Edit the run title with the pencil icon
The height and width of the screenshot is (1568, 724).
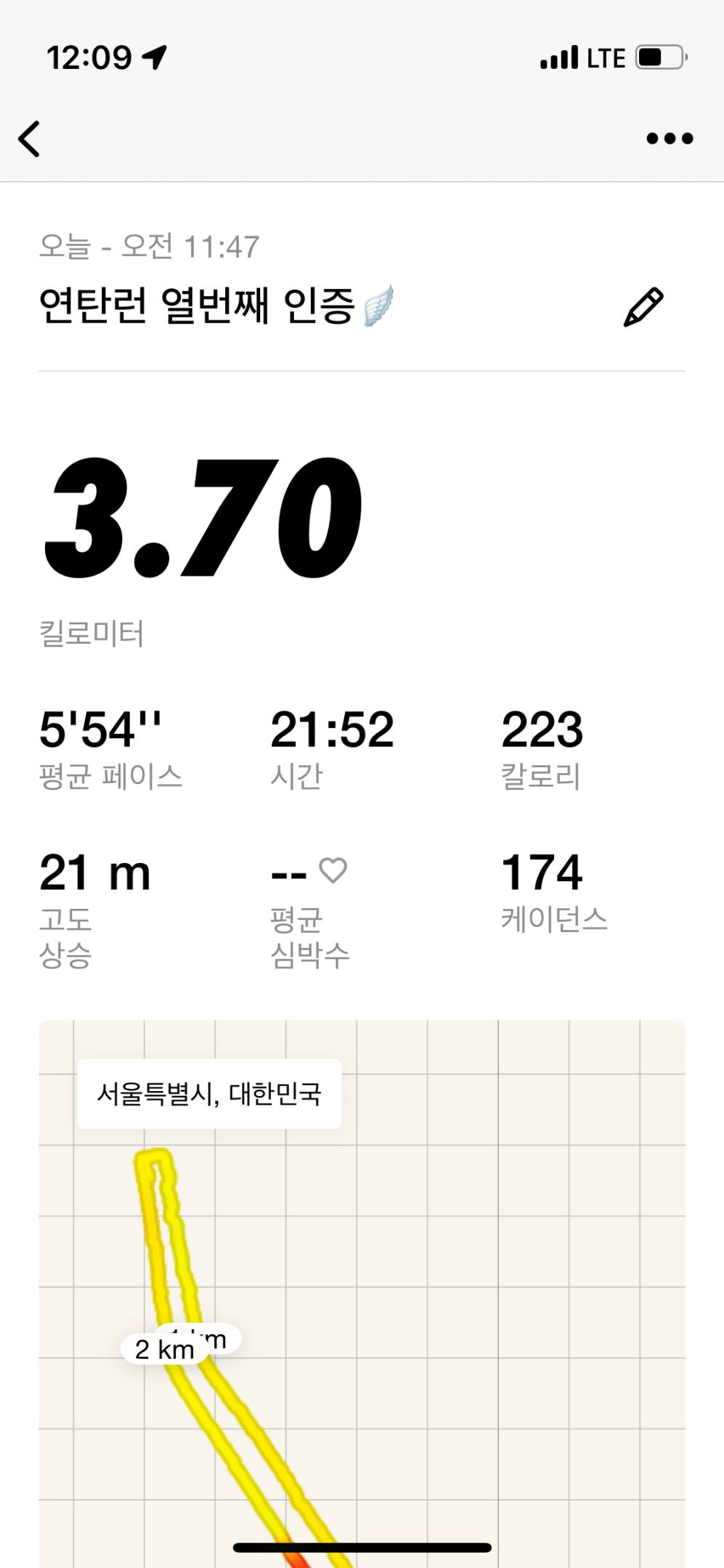point(643,307)
